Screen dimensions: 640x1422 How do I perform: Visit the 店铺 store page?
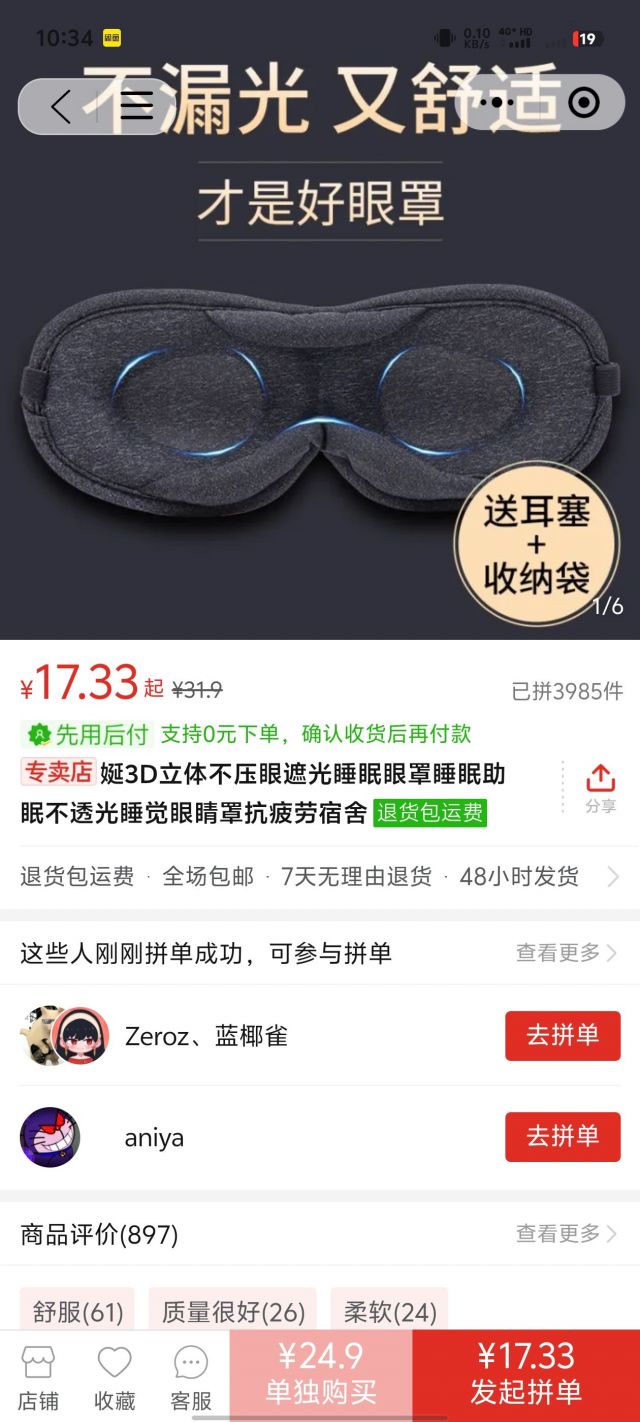38,1377
